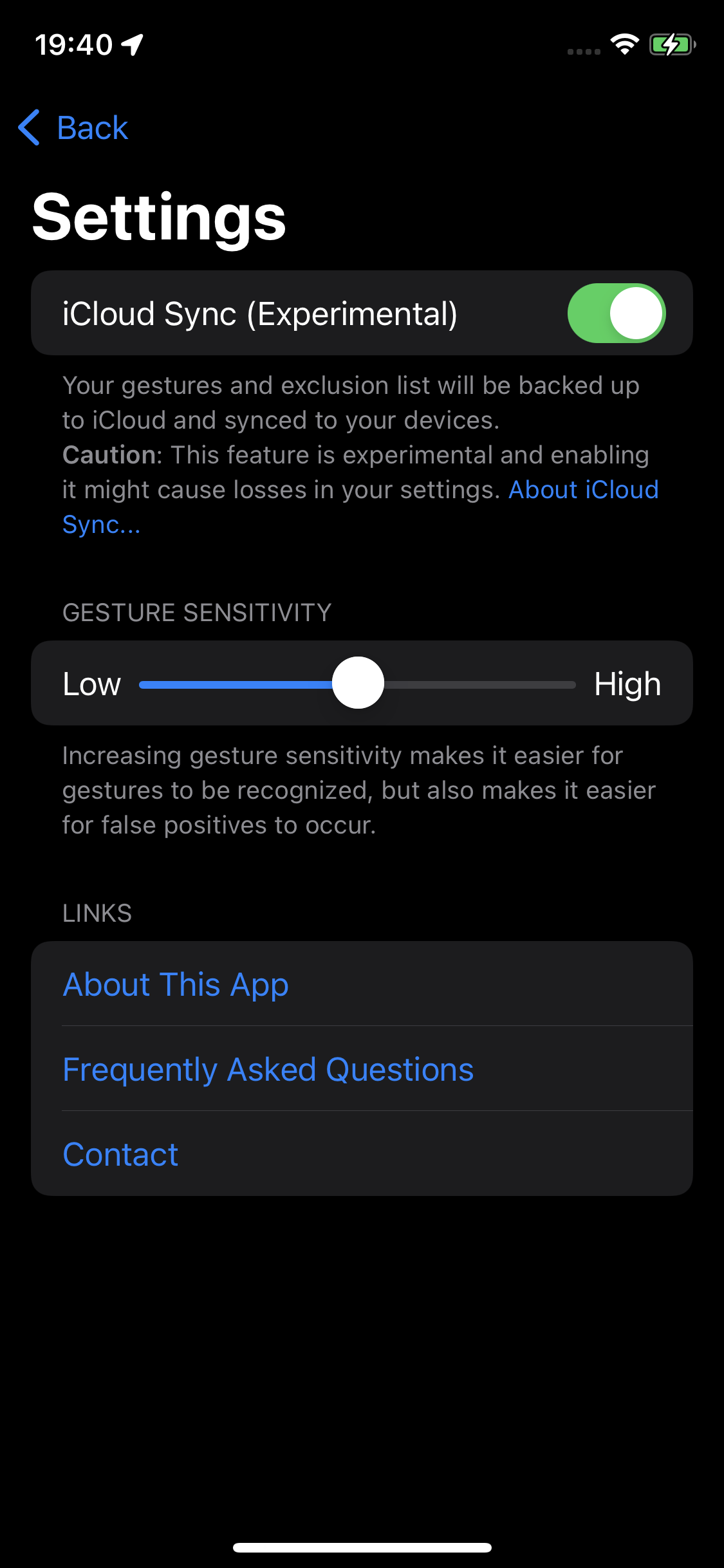Open About This App

pos(176,984)
